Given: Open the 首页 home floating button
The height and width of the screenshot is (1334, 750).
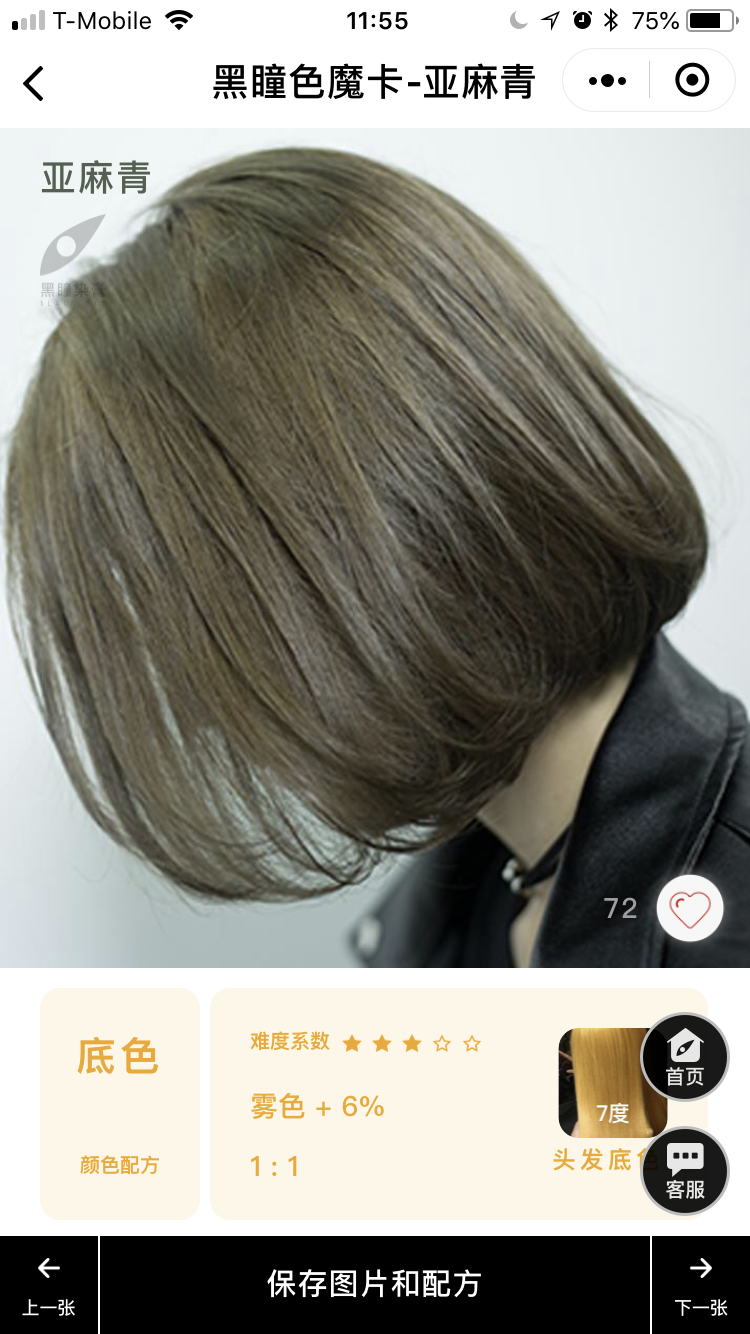Looking at the screenshot, I should click(x=685, y=1058).
